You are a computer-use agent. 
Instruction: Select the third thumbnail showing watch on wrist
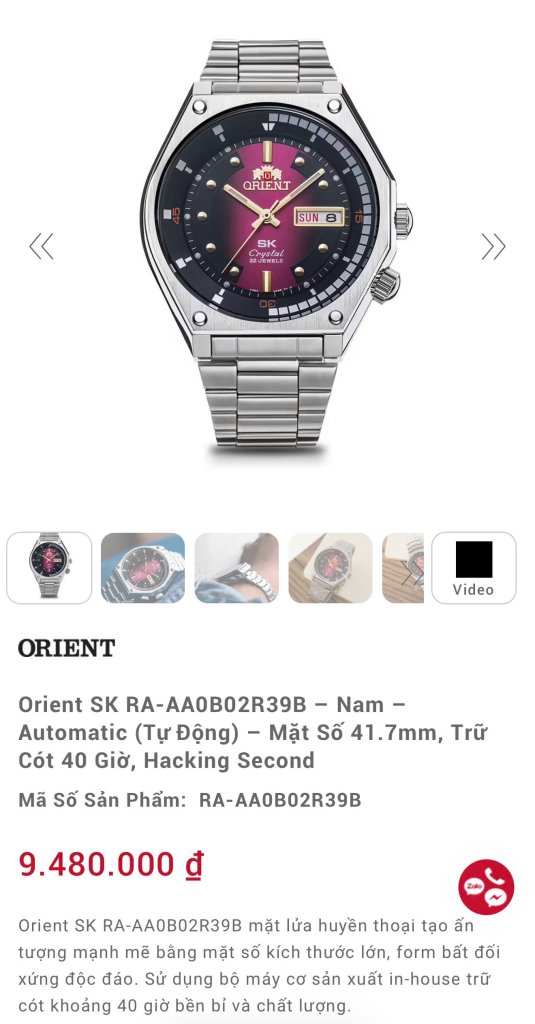[236, 568]
